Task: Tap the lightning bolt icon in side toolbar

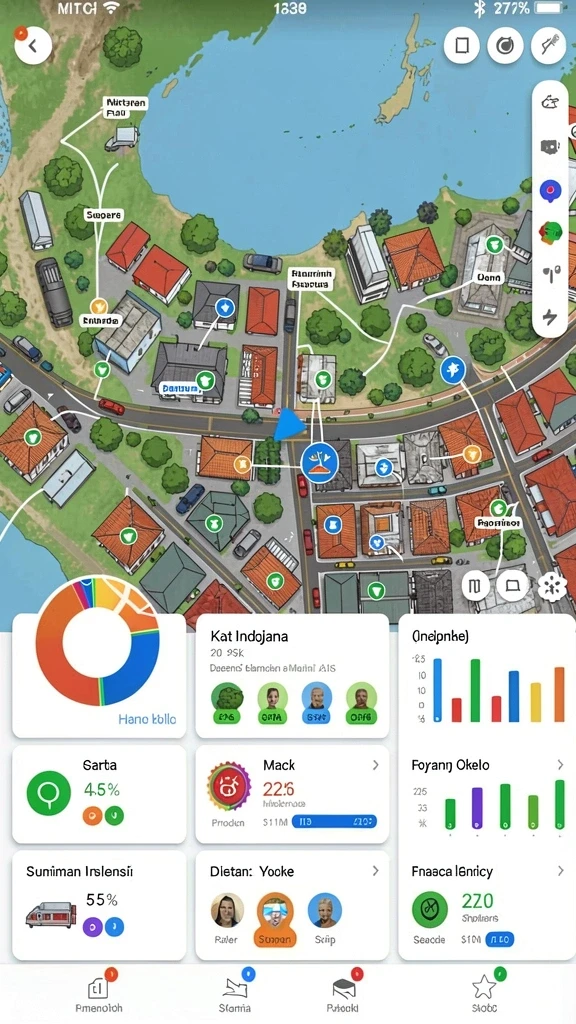Action: click(x=550, y=317)
